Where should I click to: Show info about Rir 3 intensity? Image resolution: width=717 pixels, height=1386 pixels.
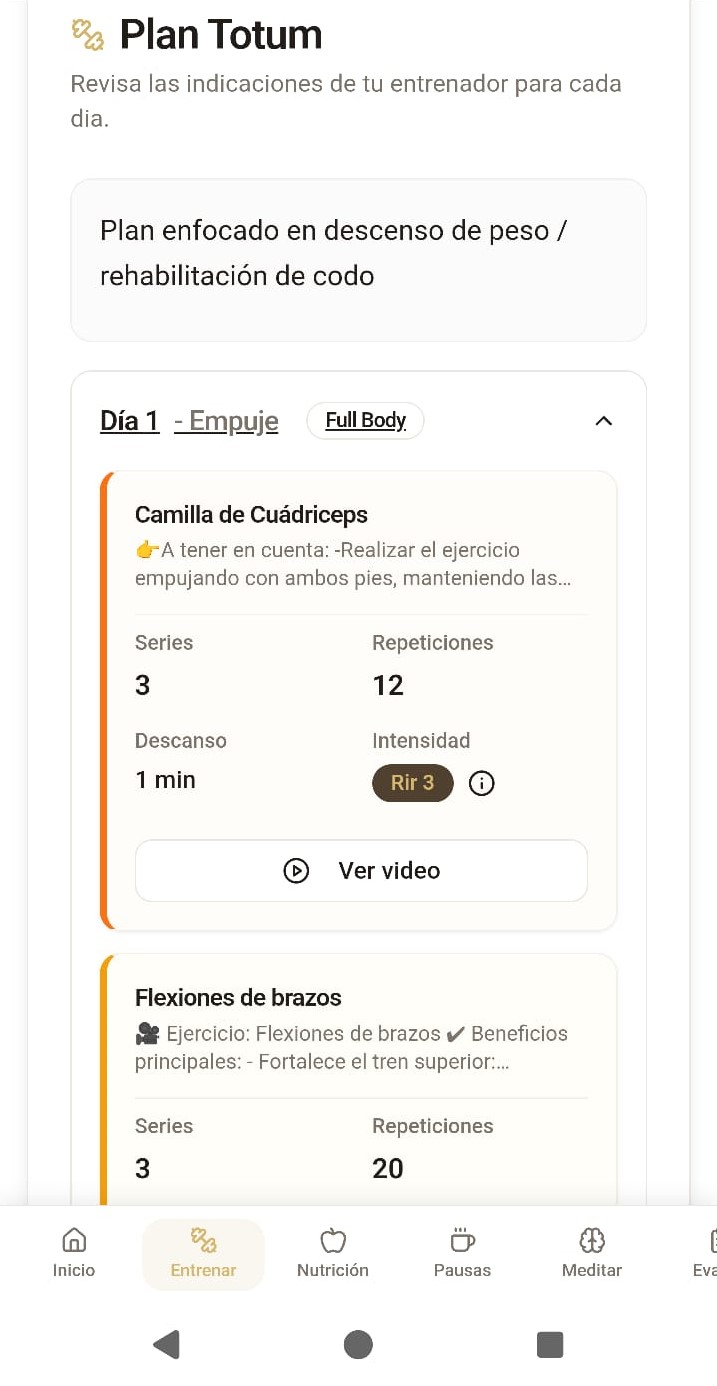click(x=482, y=783)
